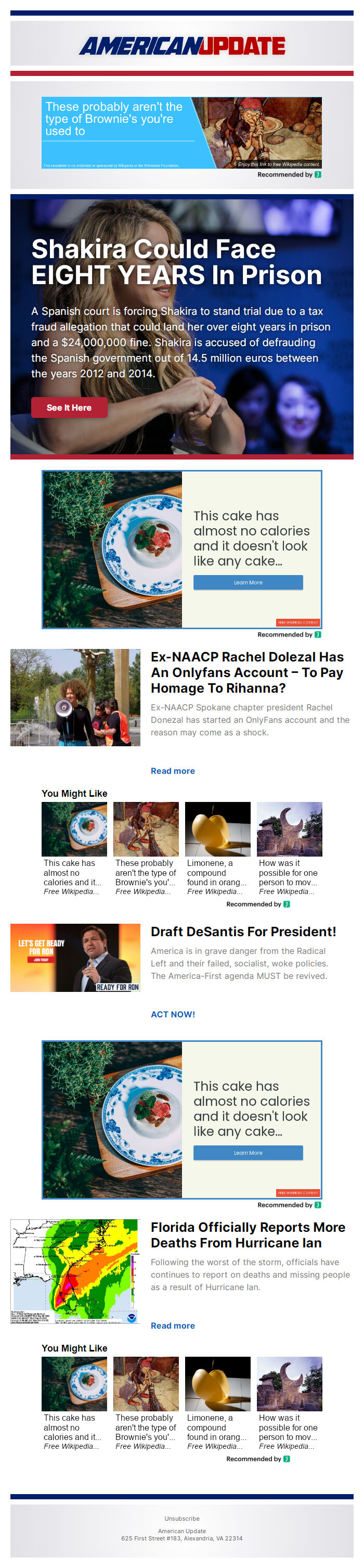This screenshot has height=1568, width=364.
Task: Read more about Hurricane Ian deaths
Action: [x=172, y=1325]
